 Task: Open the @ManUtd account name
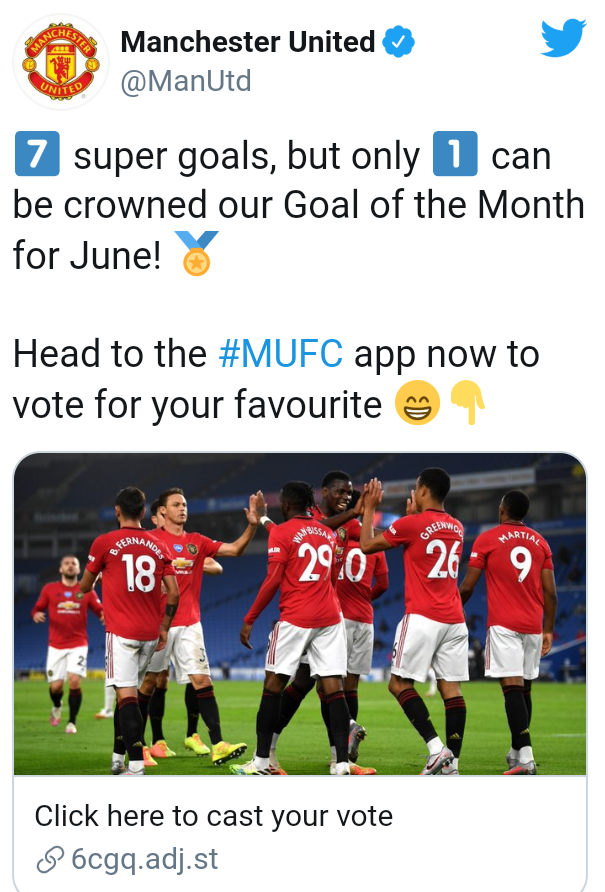coord(185,82)
